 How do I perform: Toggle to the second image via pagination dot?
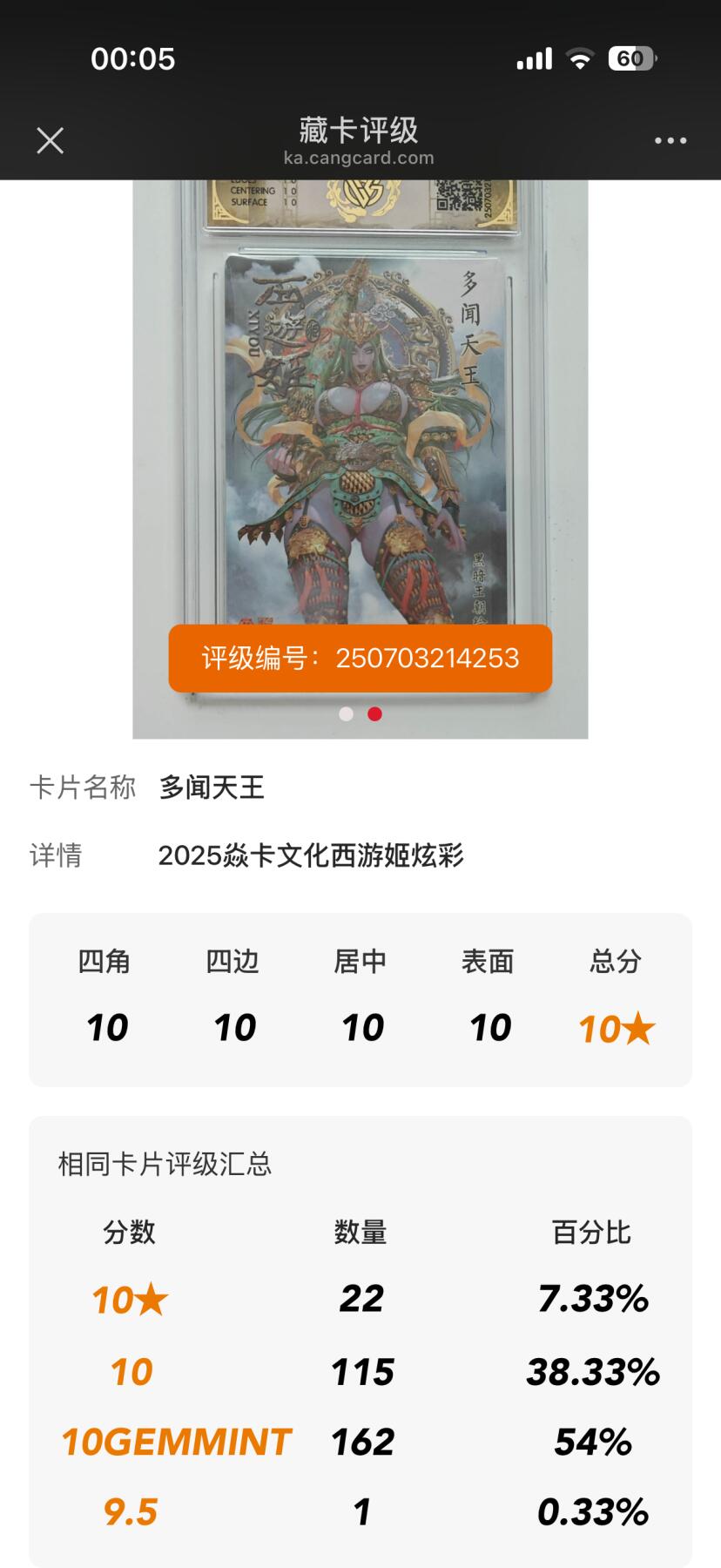(374, 713)
